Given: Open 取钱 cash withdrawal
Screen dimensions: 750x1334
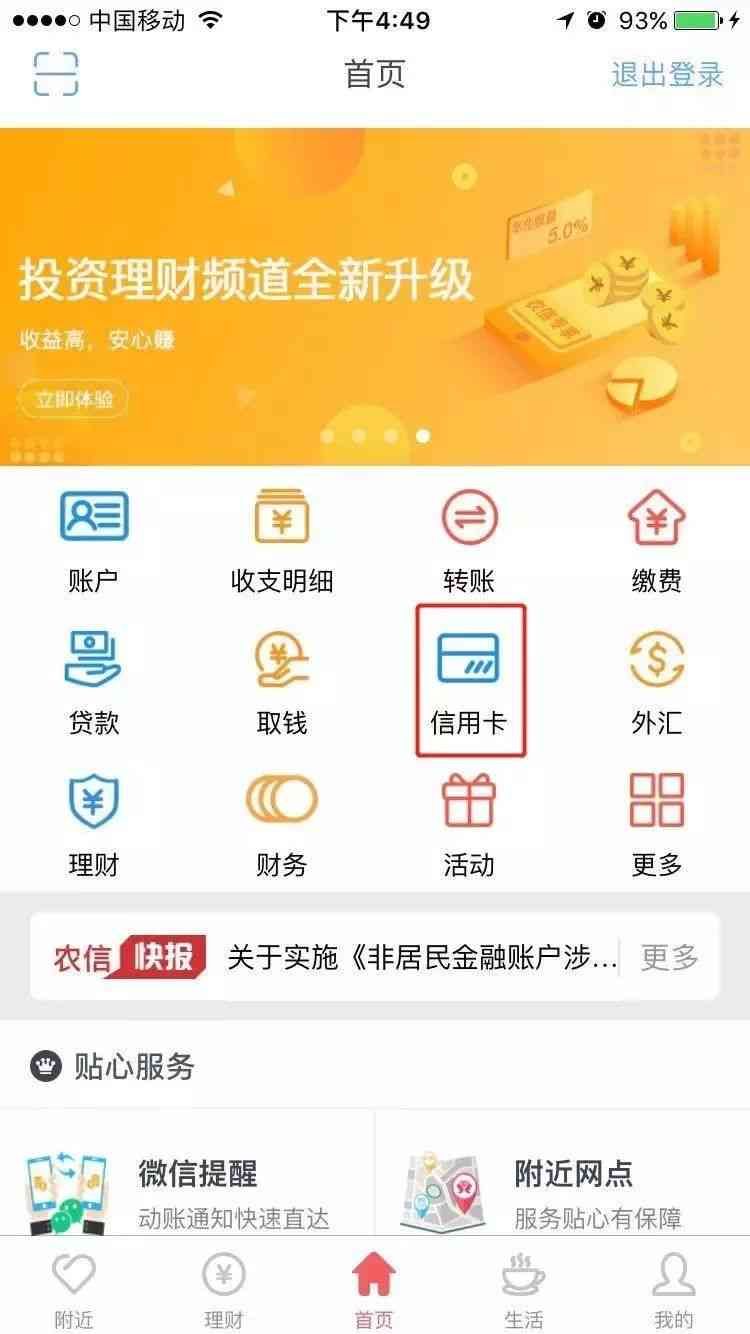Looking at the screenshot, I should pos(281,682).
